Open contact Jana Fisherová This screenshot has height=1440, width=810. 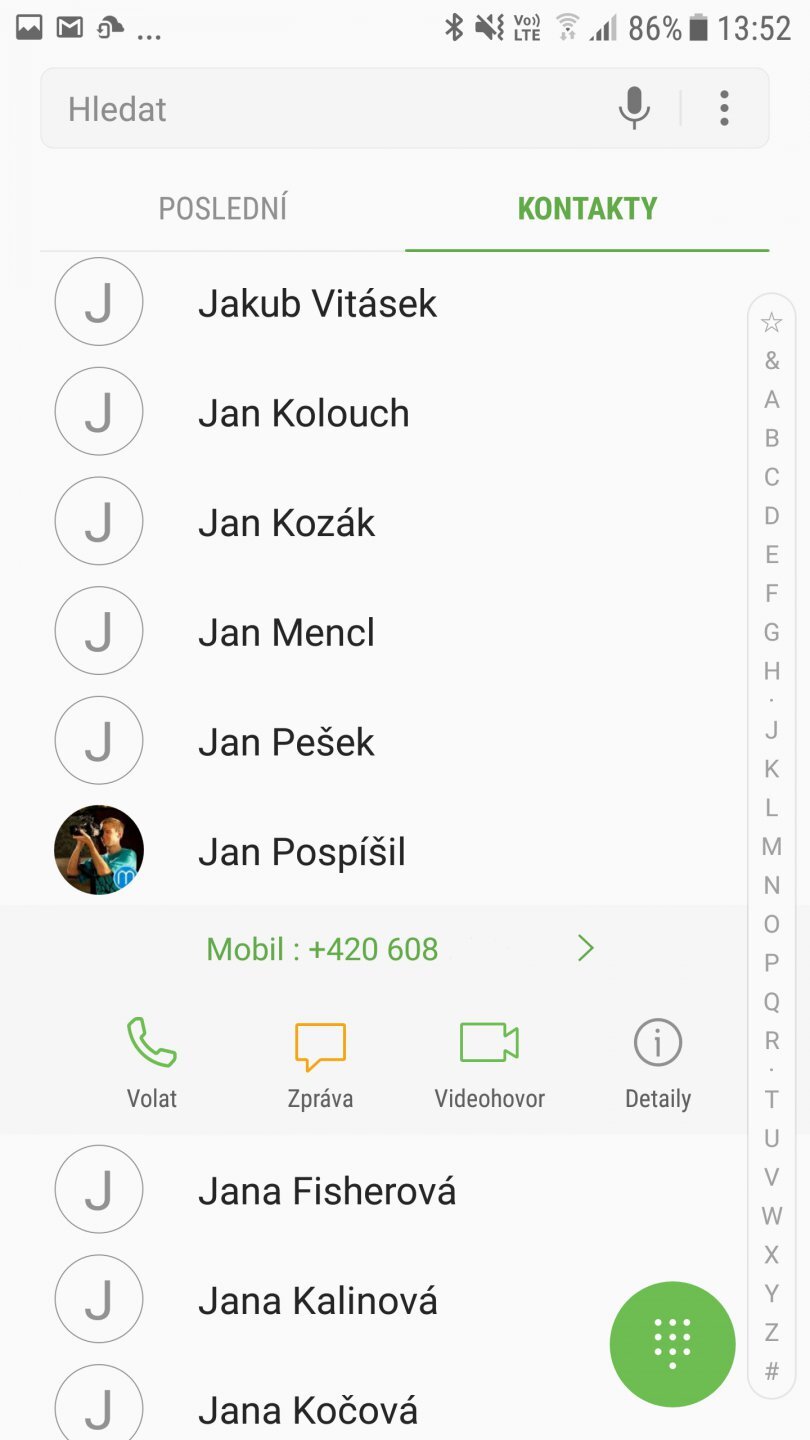coord(327,1191)
